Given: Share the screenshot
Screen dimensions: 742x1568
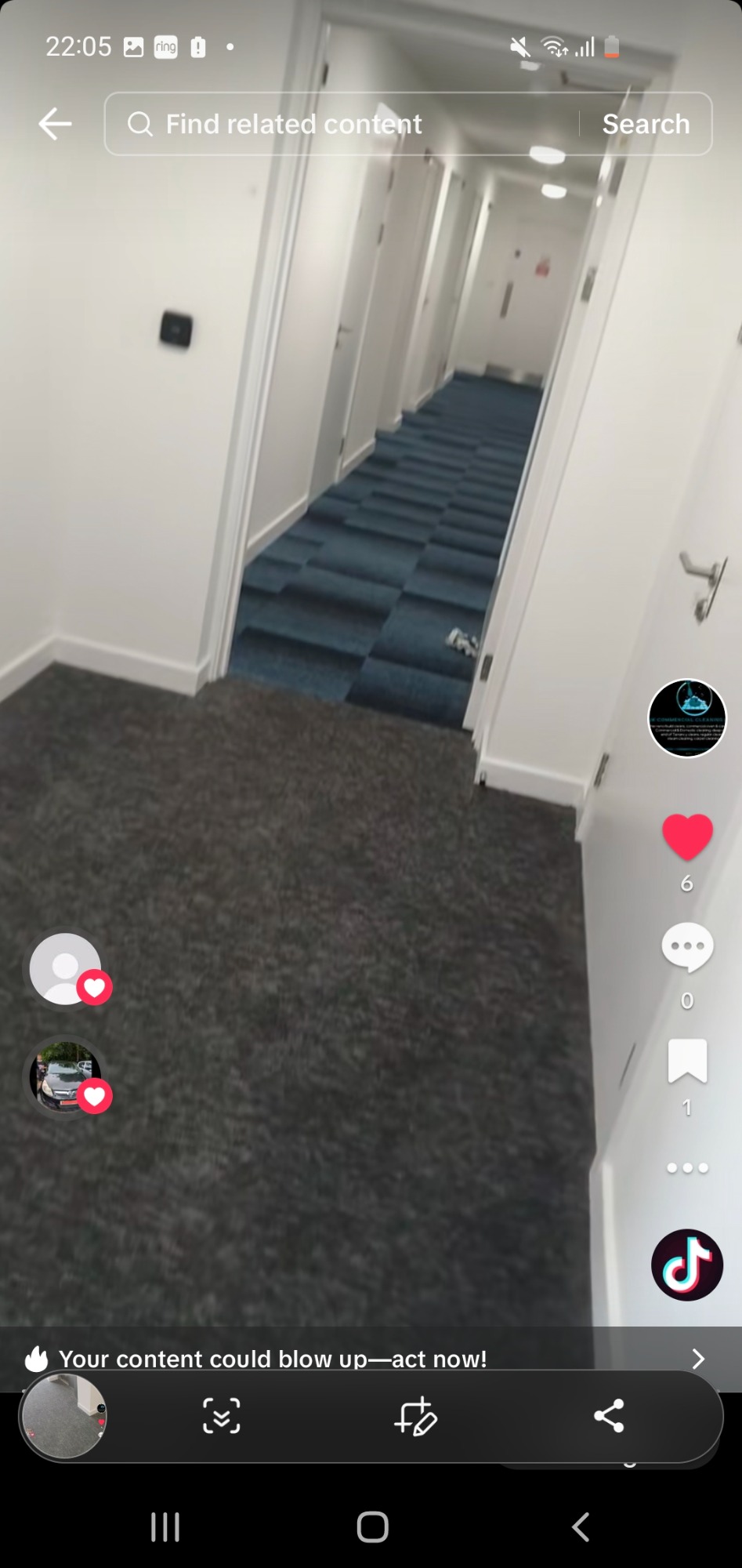Looking at the screenshot, I should tap(609, 1416).
